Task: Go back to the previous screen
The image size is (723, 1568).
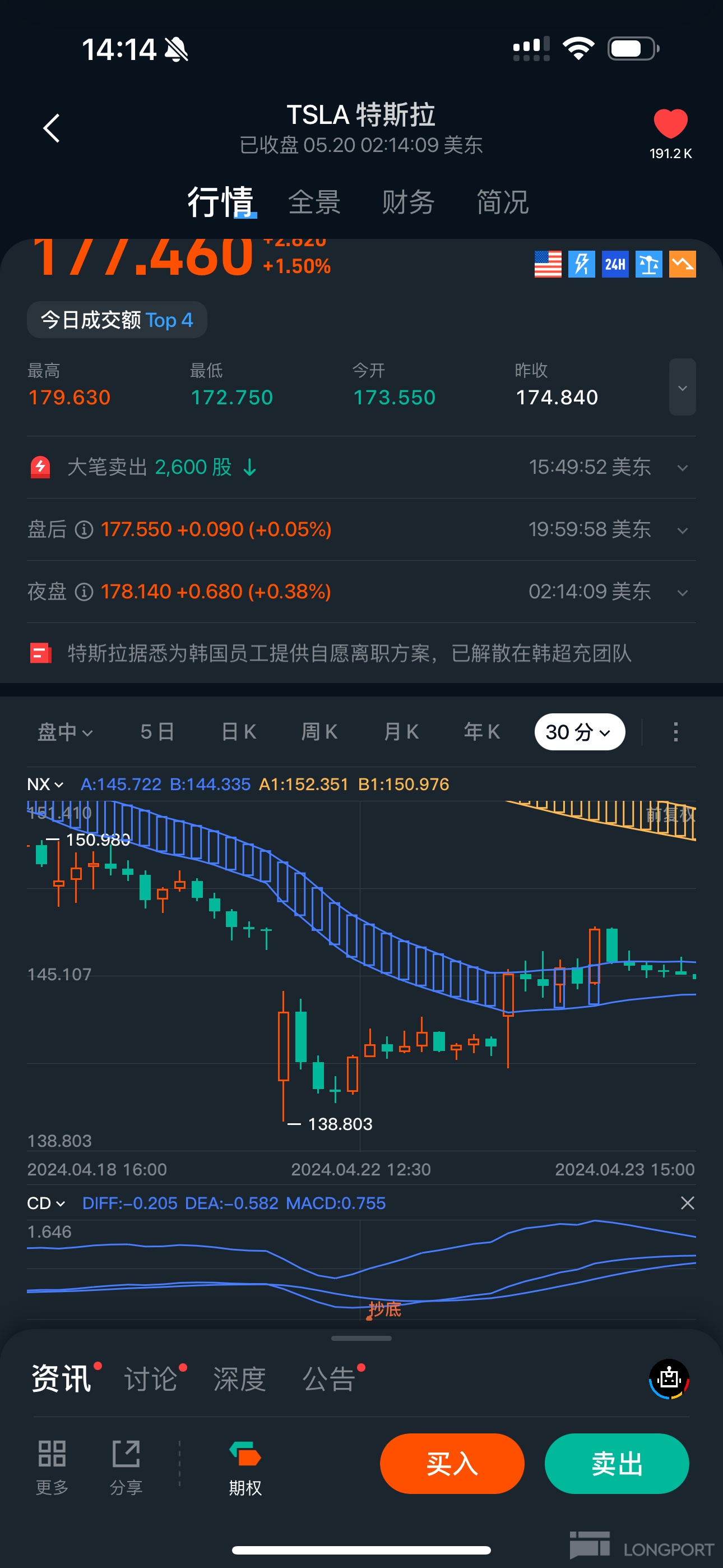Action: pyautogui.click(x=52, y=128)
